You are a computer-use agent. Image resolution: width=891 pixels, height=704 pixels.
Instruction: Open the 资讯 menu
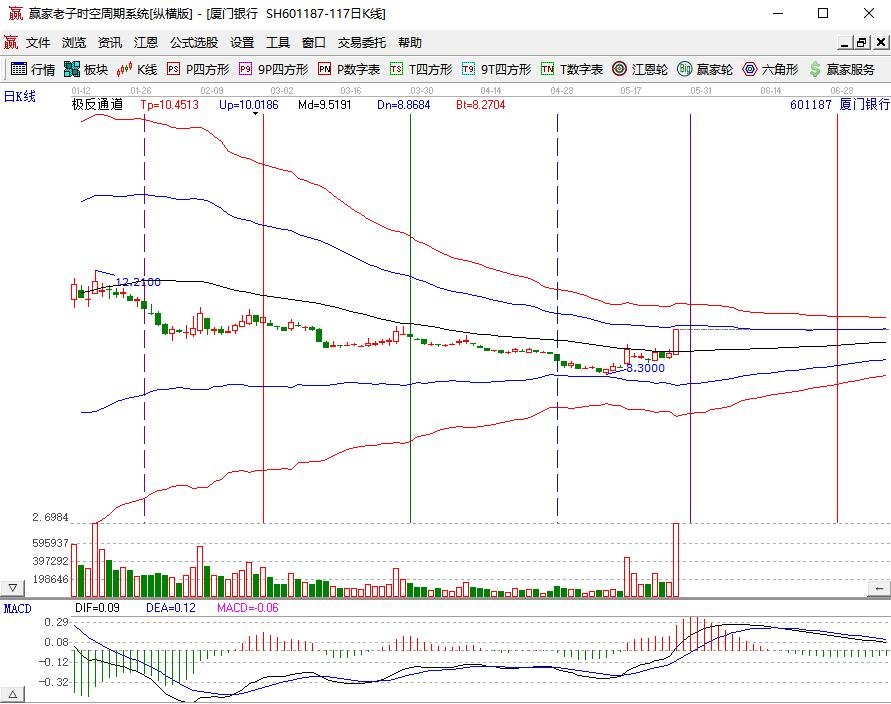pos(110,43)
